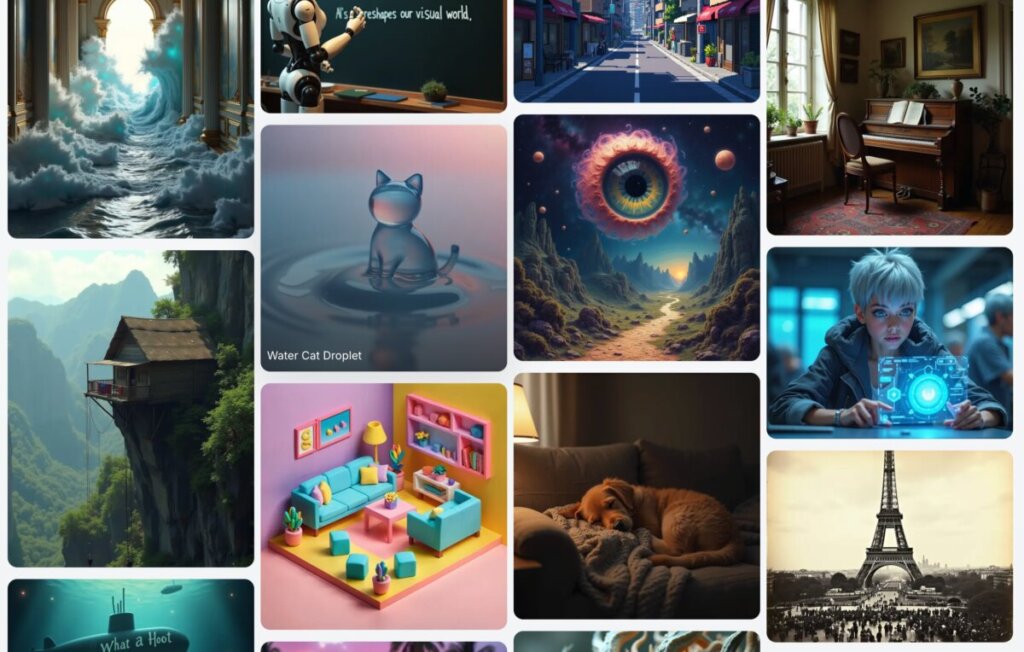Screen dimensions: 1024x652
Task: Open the isometric colorful living room image
Action: (383, 505)
